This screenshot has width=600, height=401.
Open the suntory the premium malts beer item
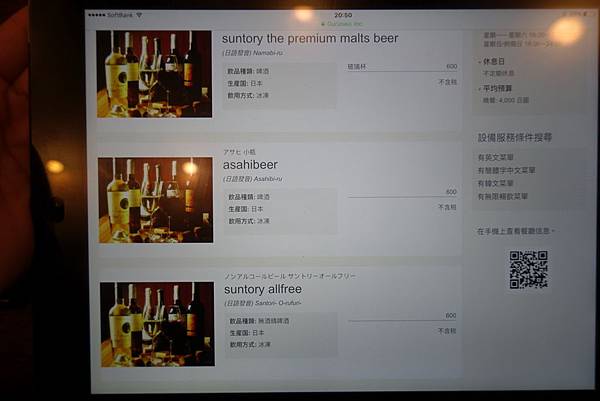pos(310,38)
